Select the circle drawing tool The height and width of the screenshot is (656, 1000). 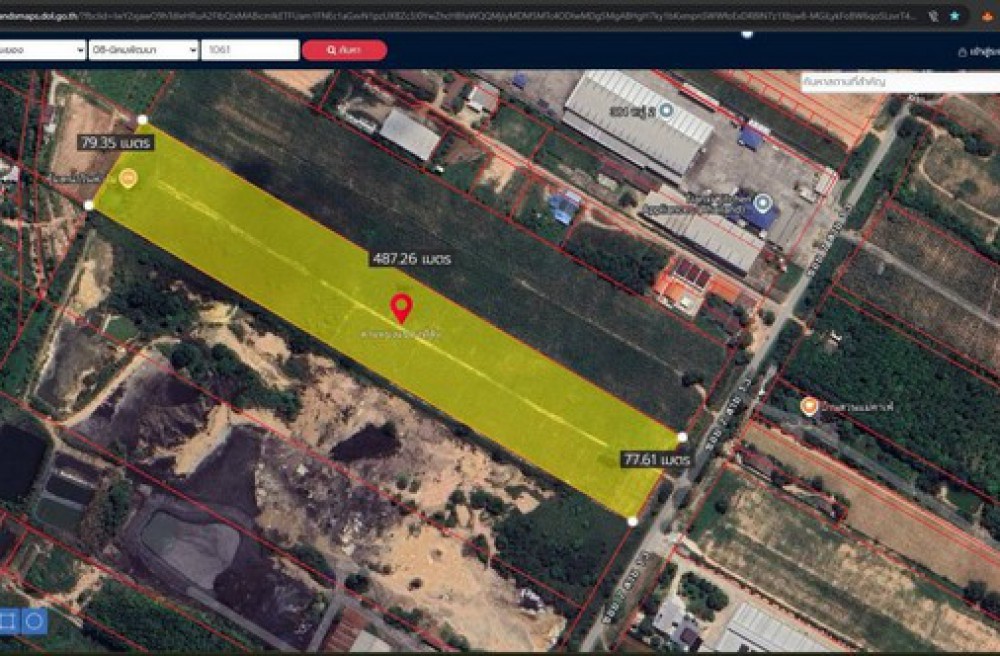34,621
